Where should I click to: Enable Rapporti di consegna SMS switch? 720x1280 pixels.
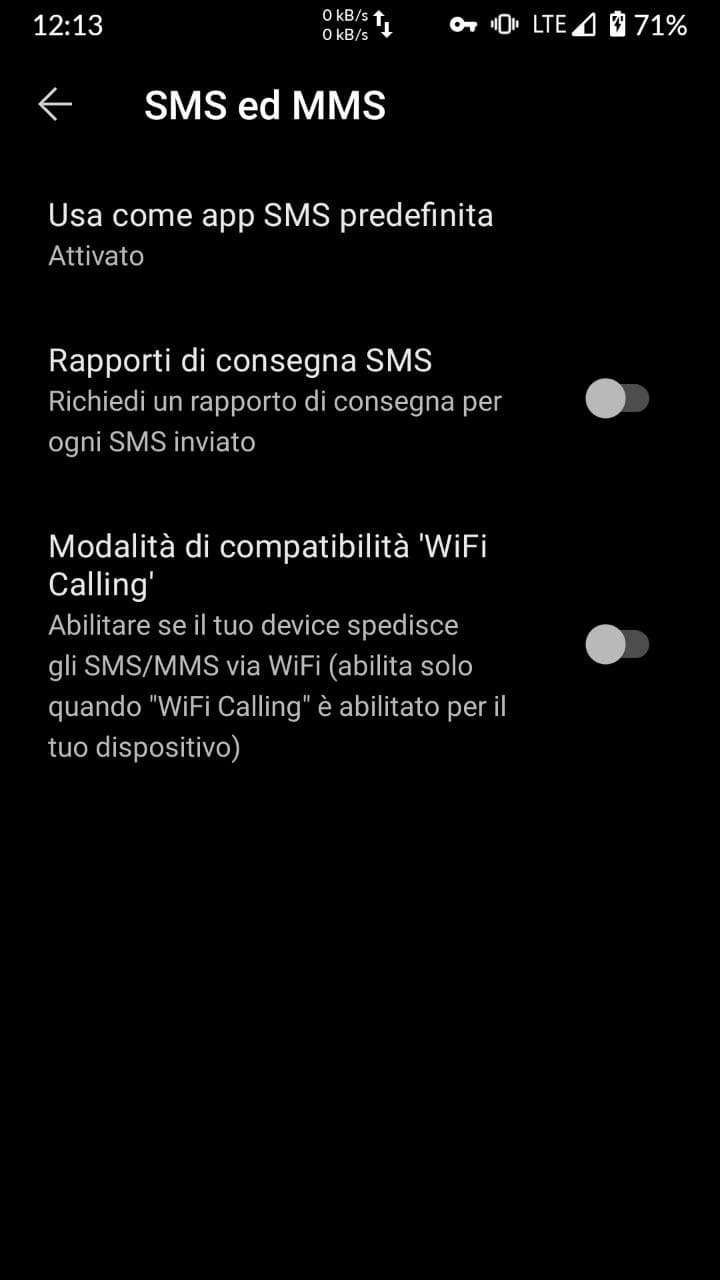point(616,400)
